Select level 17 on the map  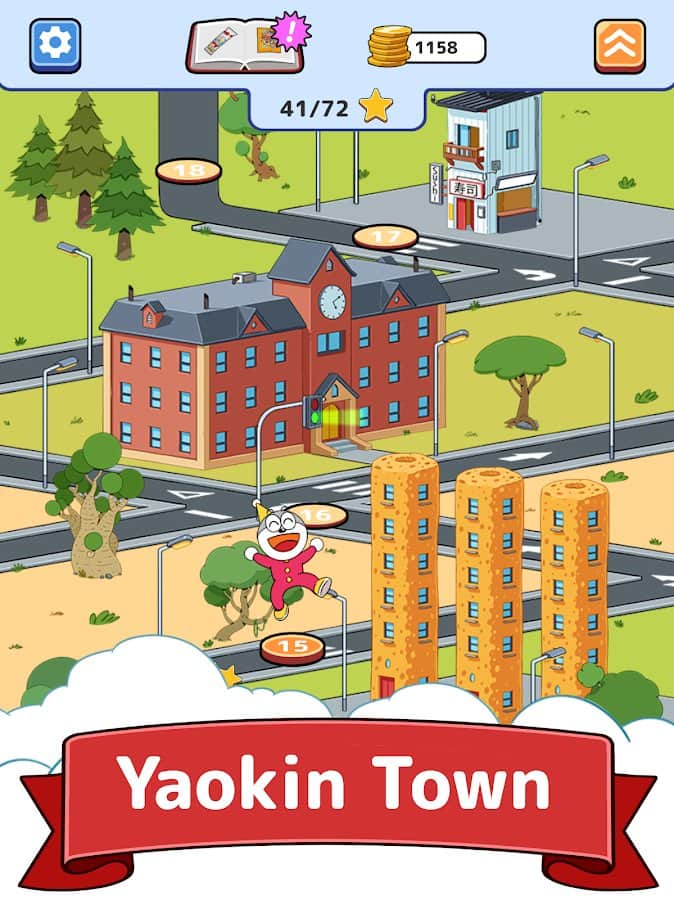click(x=385, y=237)
